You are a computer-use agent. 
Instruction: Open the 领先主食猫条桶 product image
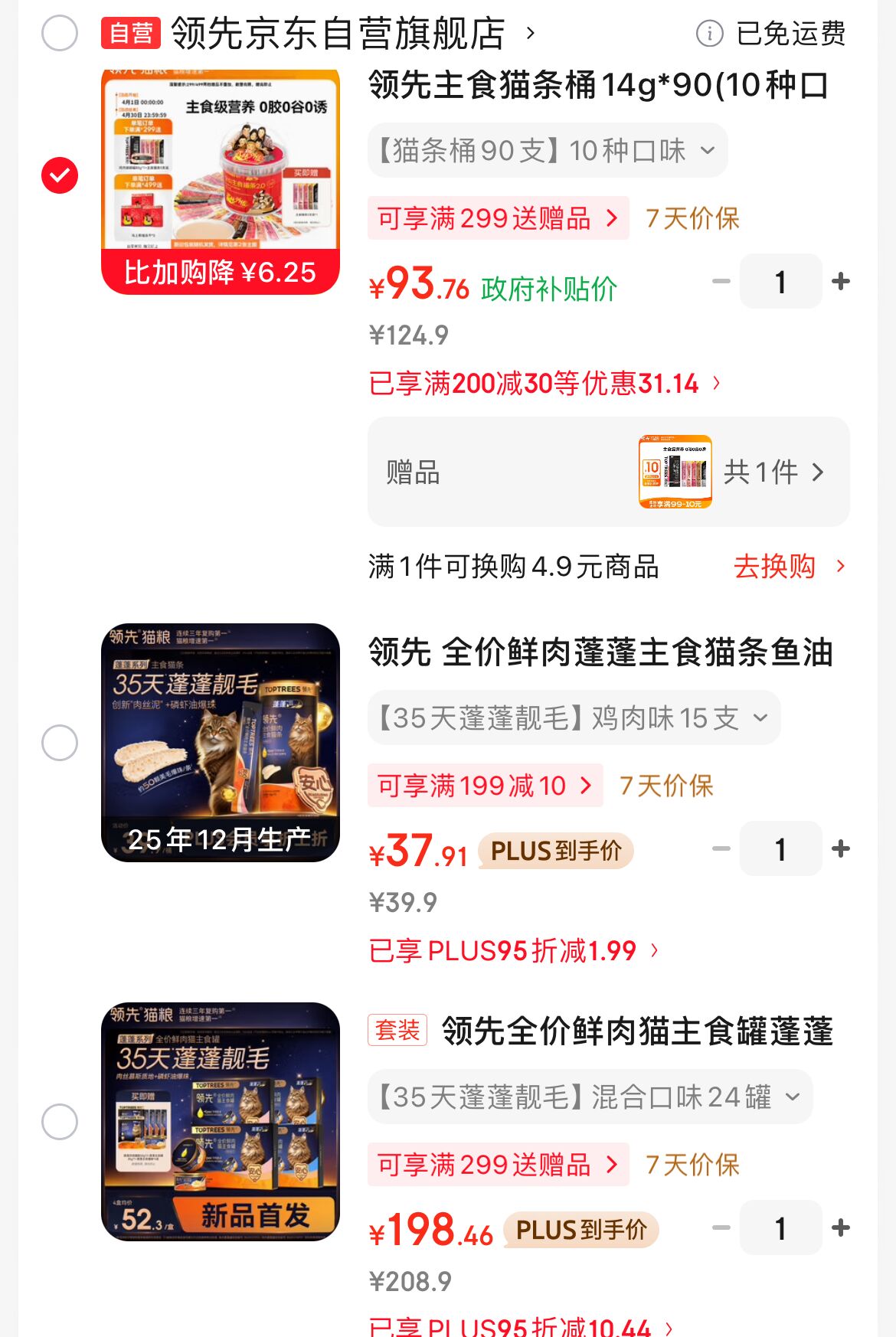[221, 181]
